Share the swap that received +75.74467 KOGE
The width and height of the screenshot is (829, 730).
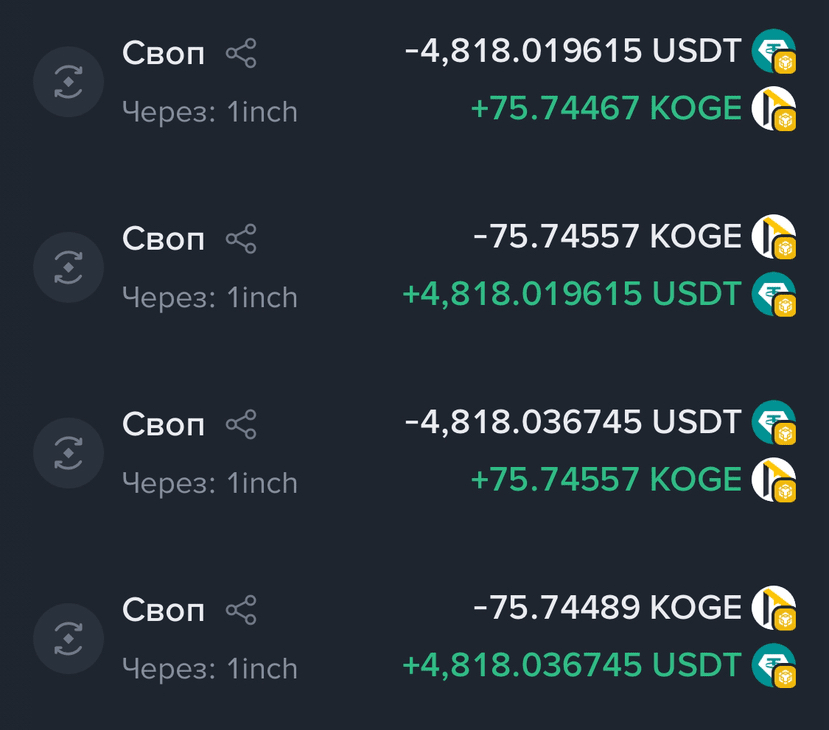(241, 53)
